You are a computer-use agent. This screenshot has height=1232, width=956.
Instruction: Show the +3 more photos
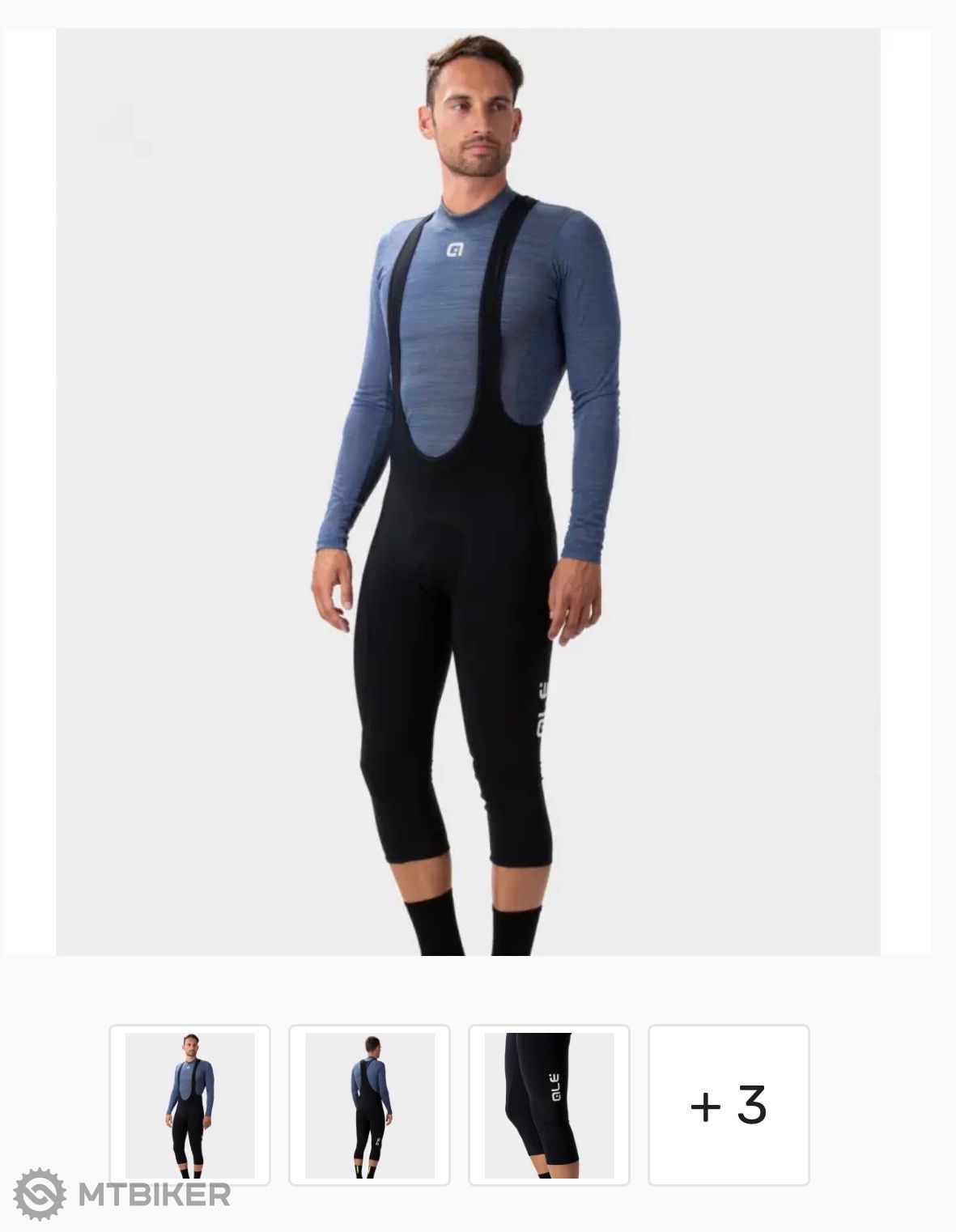point(729,1104)
